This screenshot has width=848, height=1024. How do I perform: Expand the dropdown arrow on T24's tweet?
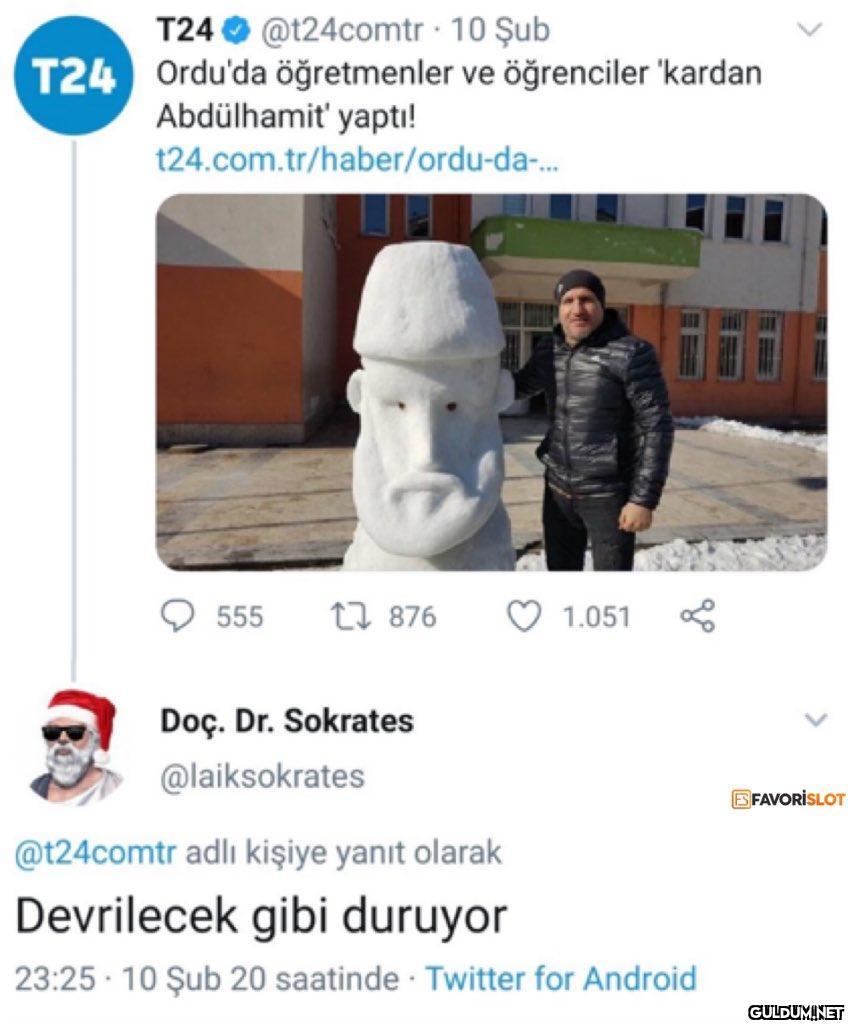coord(814,30)
